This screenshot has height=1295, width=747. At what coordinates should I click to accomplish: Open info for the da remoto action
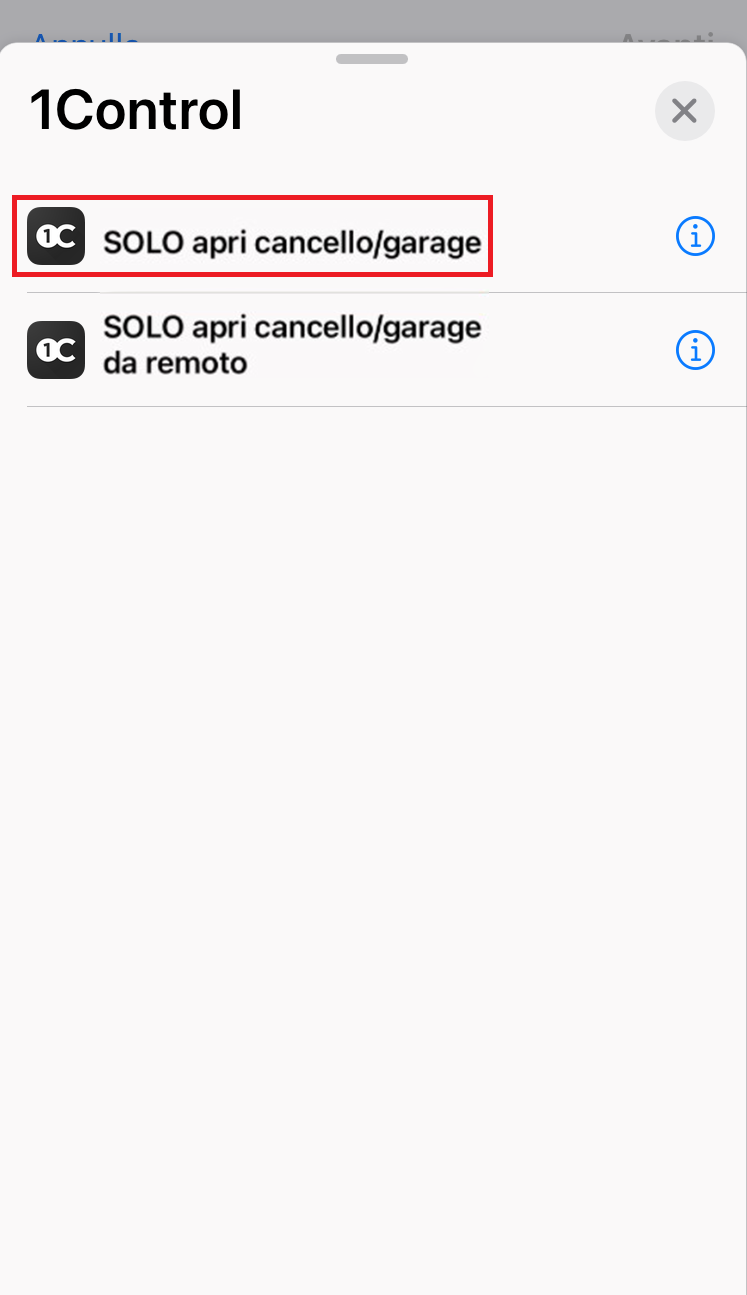point(696,351)
